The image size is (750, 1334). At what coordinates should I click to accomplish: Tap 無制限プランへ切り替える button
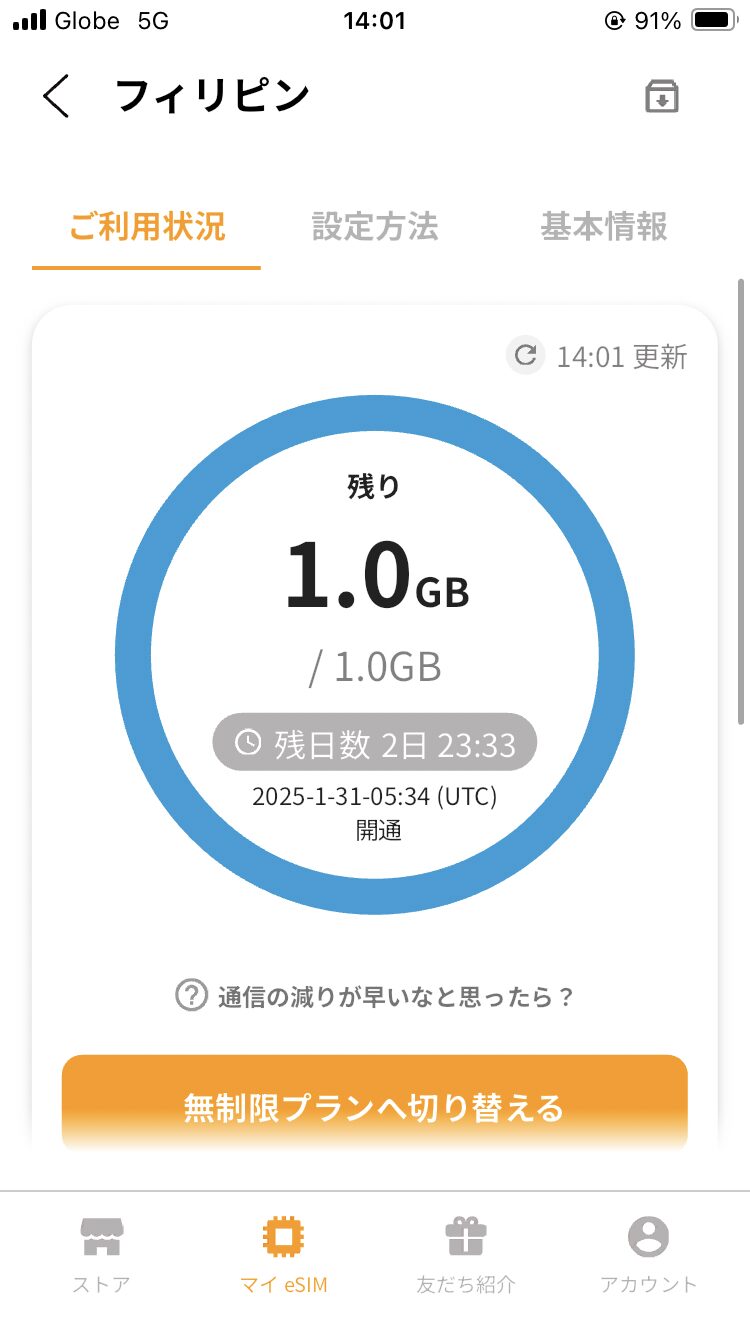(375, 1106)
